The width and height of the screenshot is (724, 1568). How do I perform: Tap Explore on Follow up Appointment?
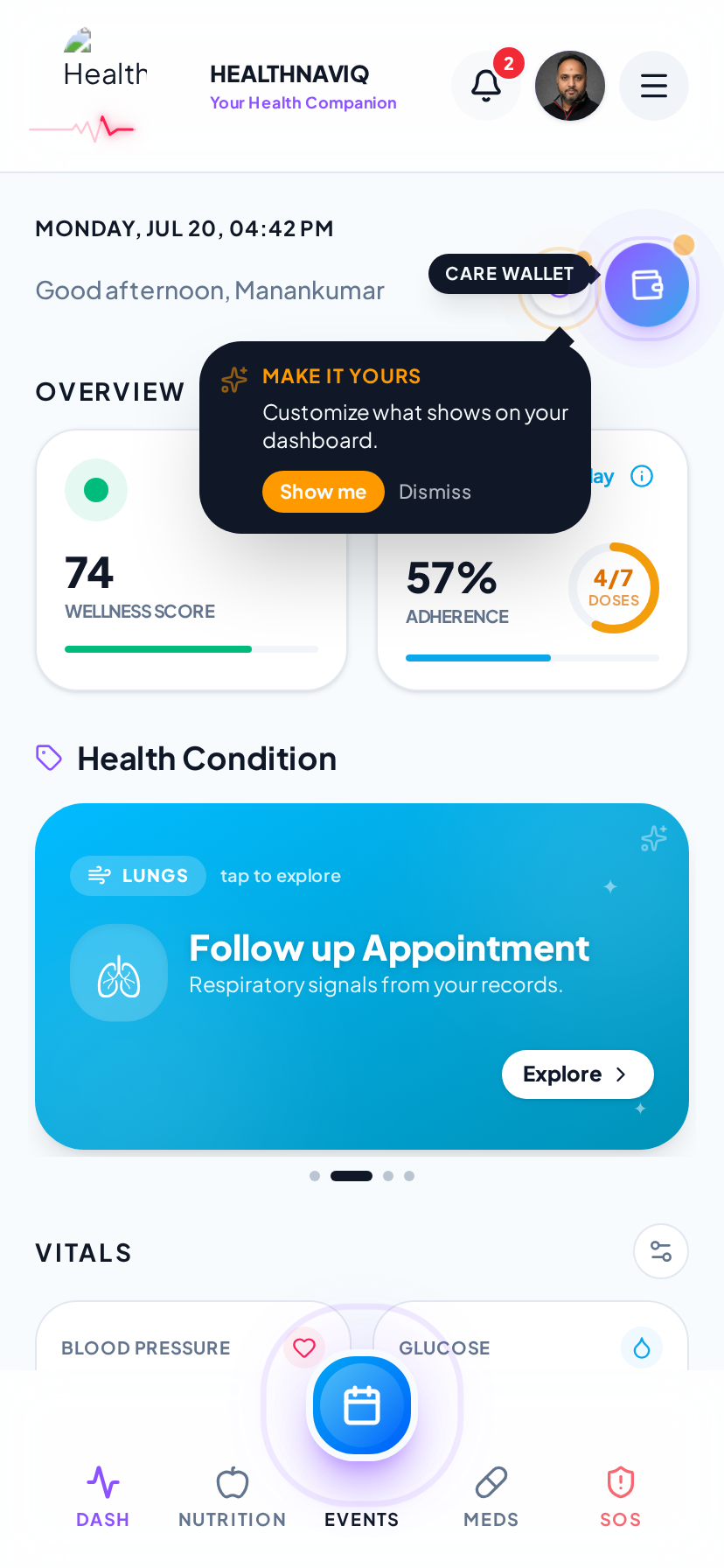tap(578, 1074)
